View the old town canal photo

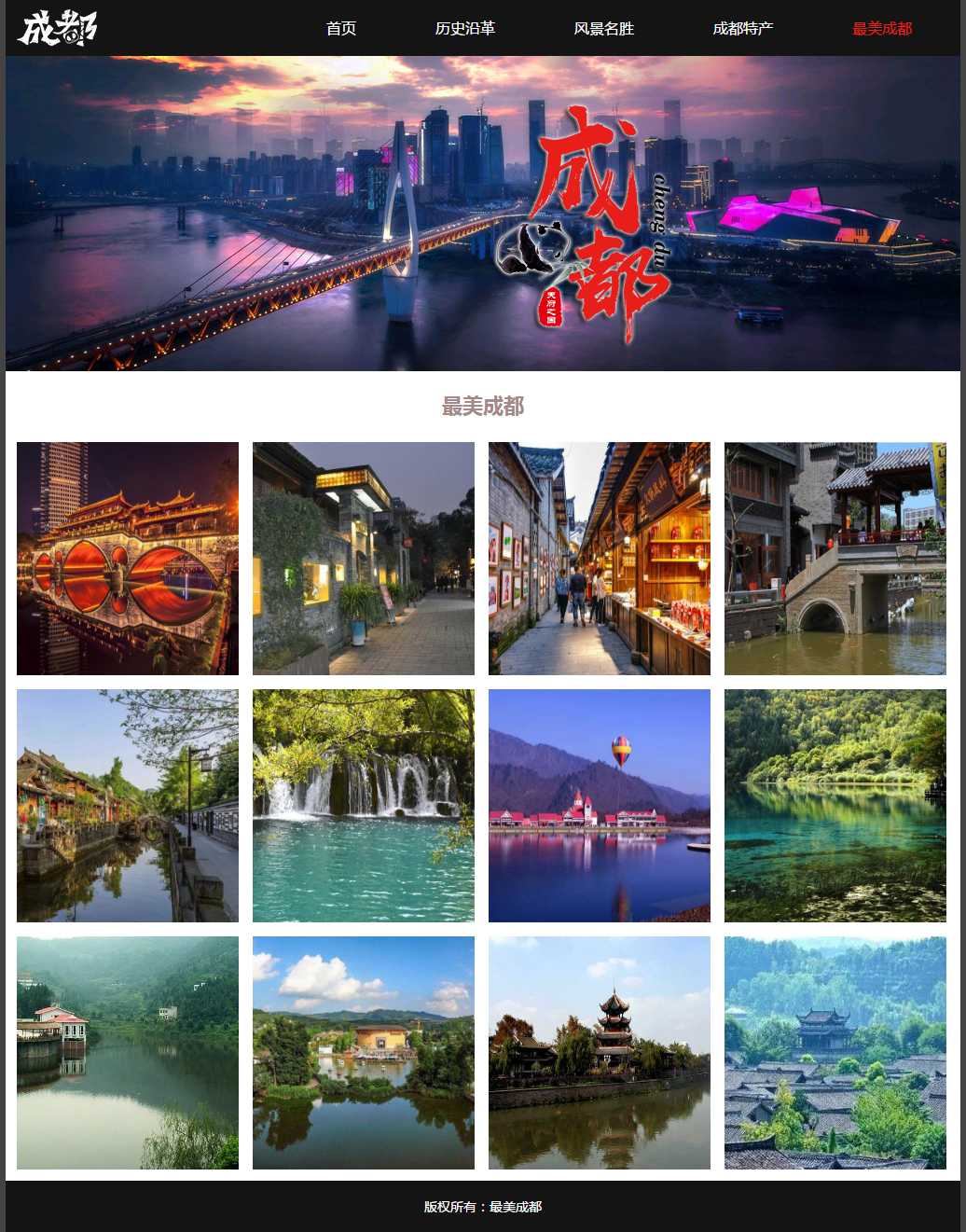128,806
